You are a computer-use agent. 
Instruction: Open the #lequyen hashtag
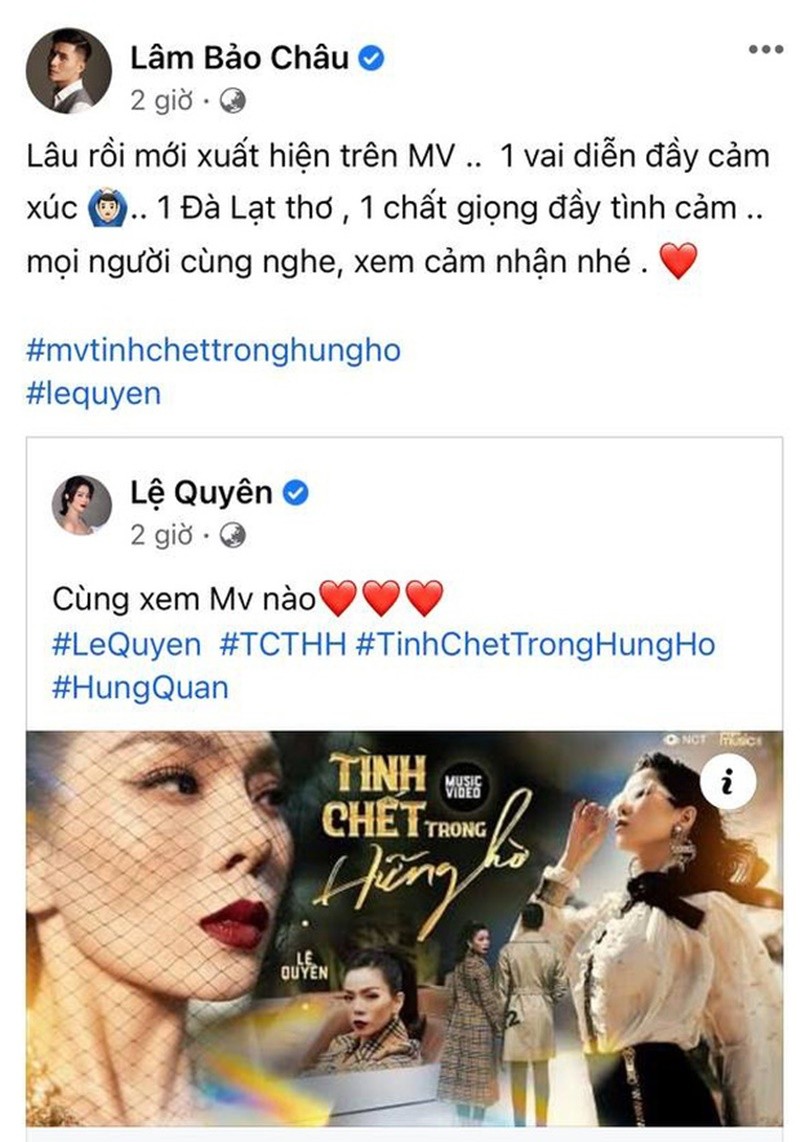pos(92,392)
